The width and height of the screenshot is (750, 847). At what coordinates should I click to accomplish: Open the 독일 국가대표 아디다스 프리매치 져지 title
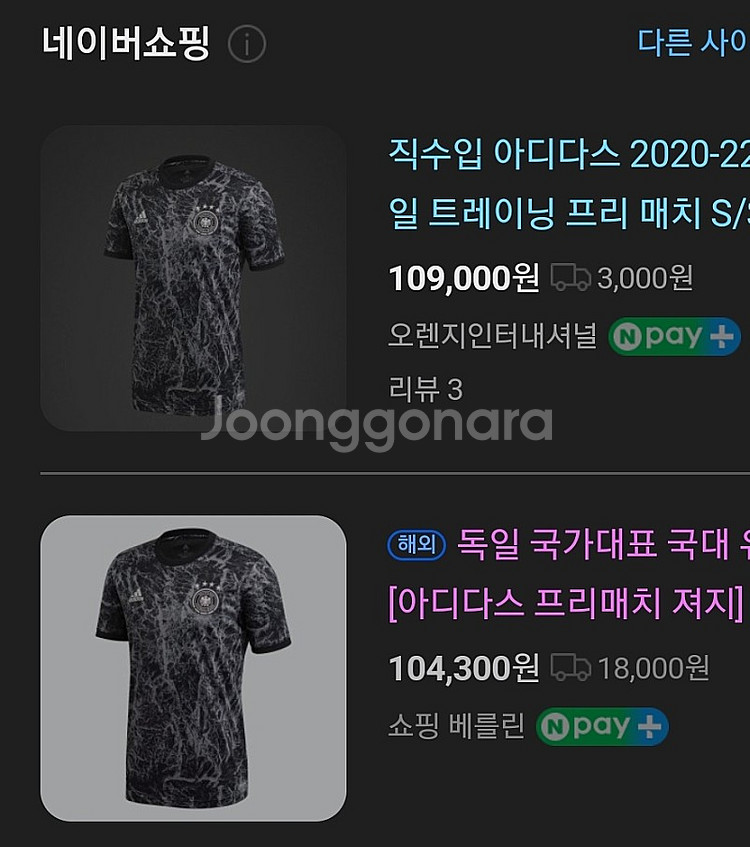point(568,573)
